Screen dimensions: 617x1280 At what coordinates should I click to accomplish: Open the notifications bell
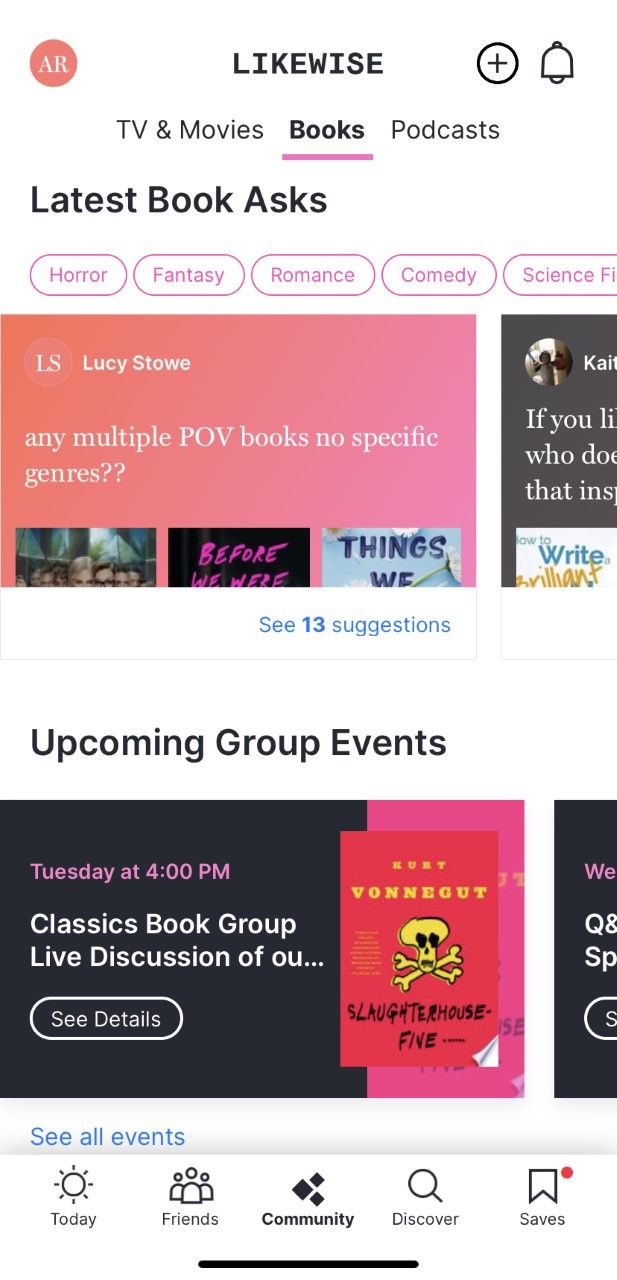[x=558, y=64]
